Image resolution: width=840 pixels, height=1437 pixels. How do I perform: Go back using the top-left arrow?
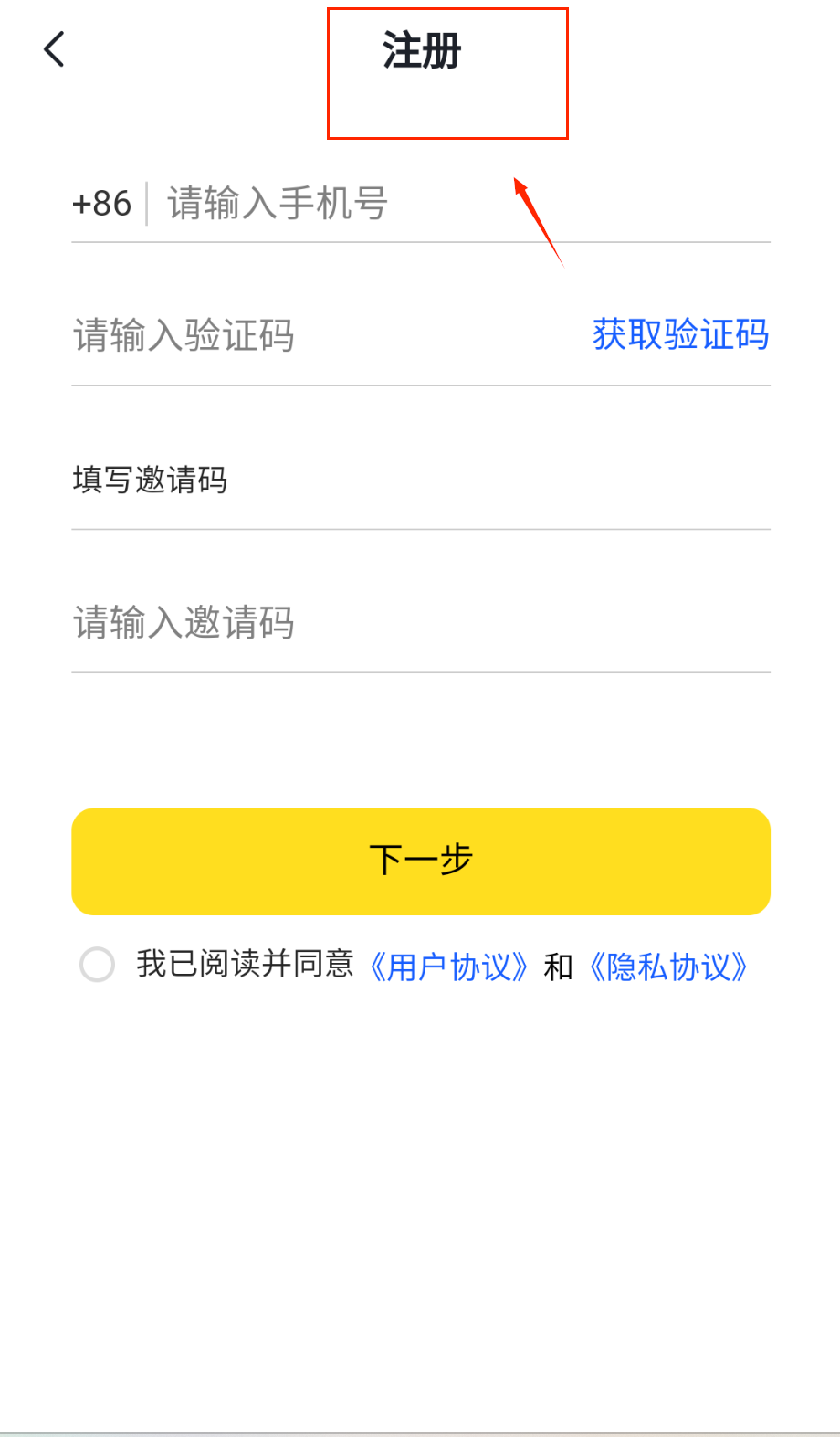click(55, 49)
